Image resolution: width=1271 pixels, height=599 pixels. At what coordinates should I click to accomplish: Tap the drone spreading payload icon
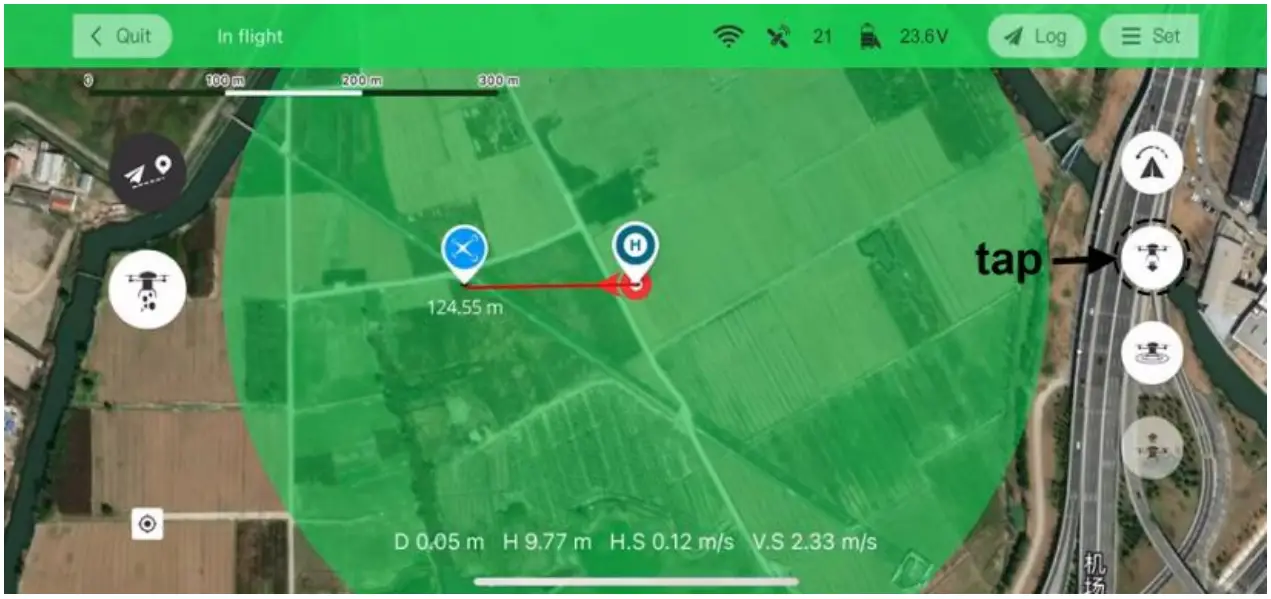pos(147,289)
